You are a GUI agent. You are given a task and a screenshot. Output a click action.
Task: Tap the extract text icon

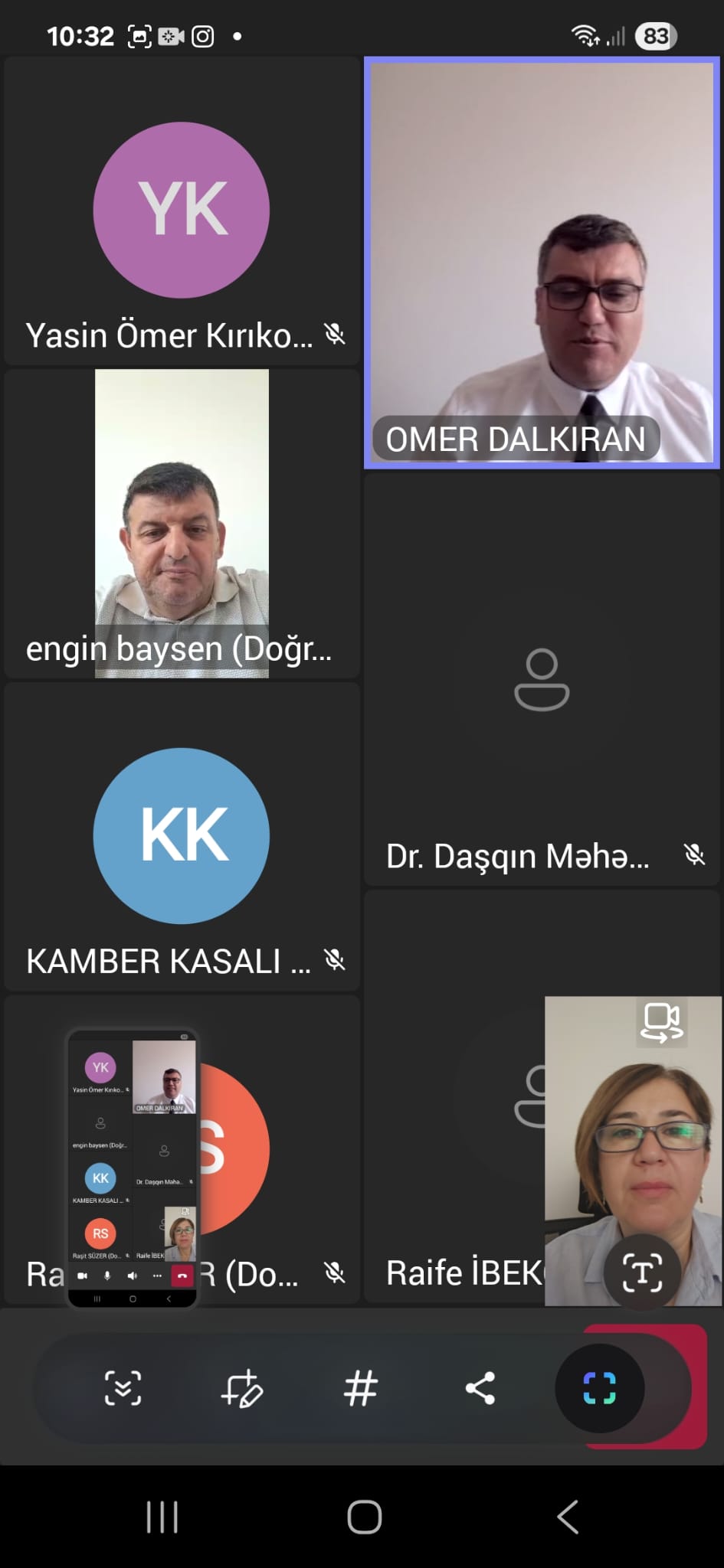pos(642,1272)
